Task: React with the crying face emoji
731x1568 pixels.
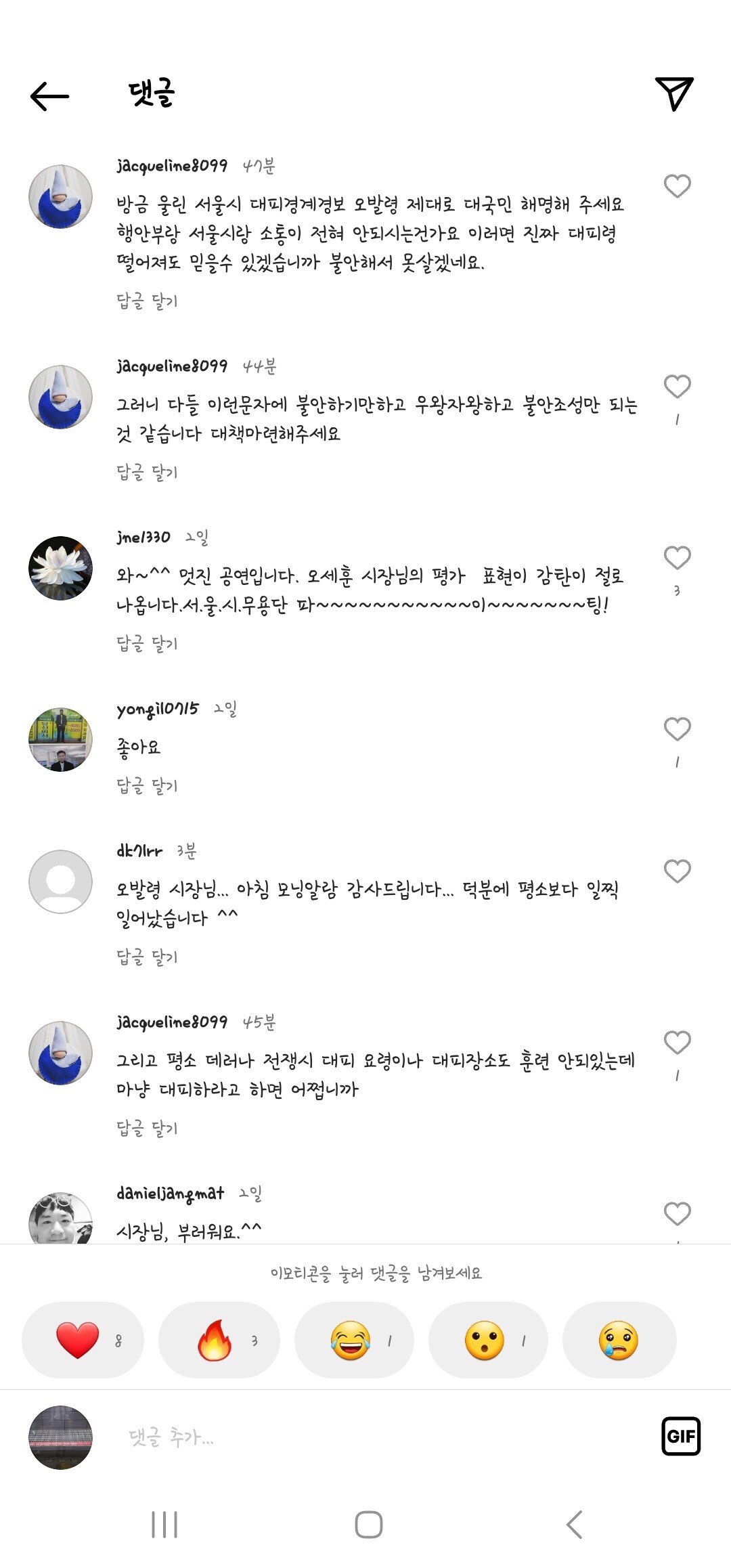Action: tap(619, 1340)
